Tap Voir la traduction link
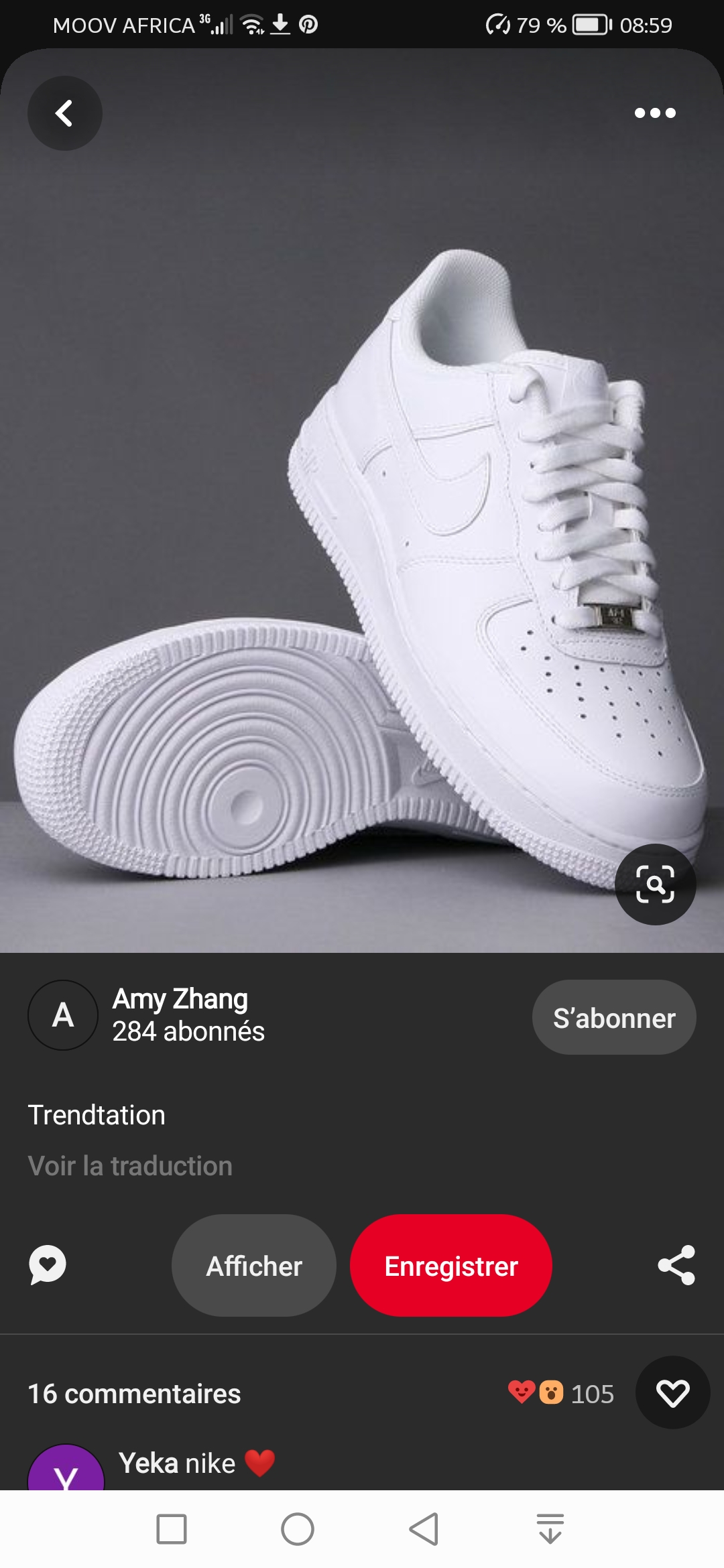This screenshot has width=724, height=1568. click(130, 1166)
